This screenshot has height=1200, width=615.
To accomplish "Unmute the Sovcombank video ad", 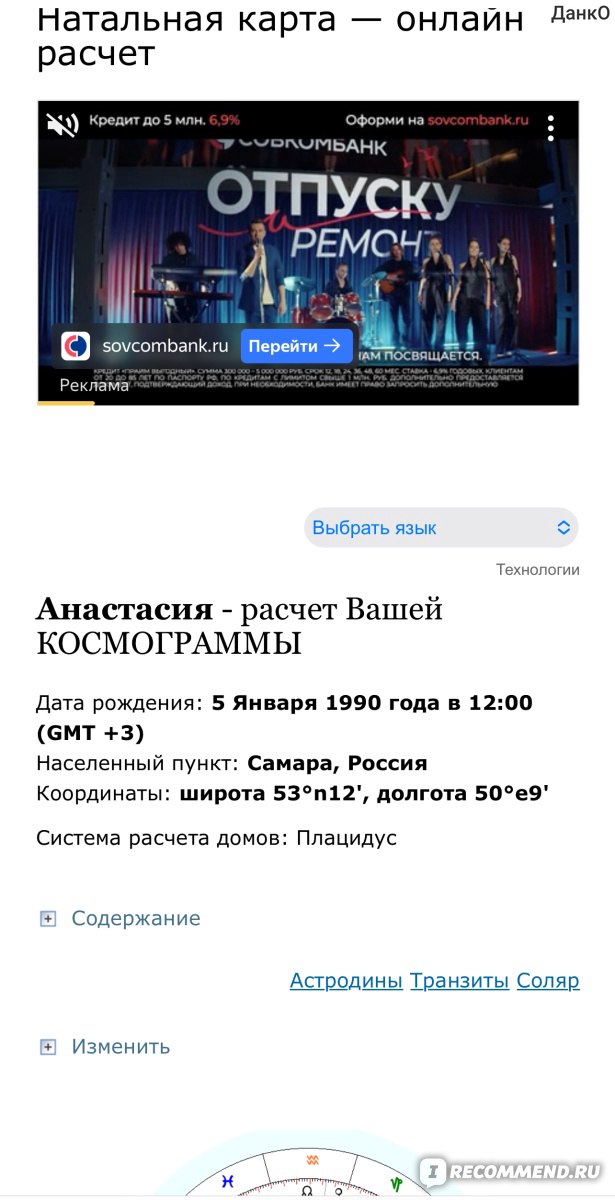I will tap(62, 125).
